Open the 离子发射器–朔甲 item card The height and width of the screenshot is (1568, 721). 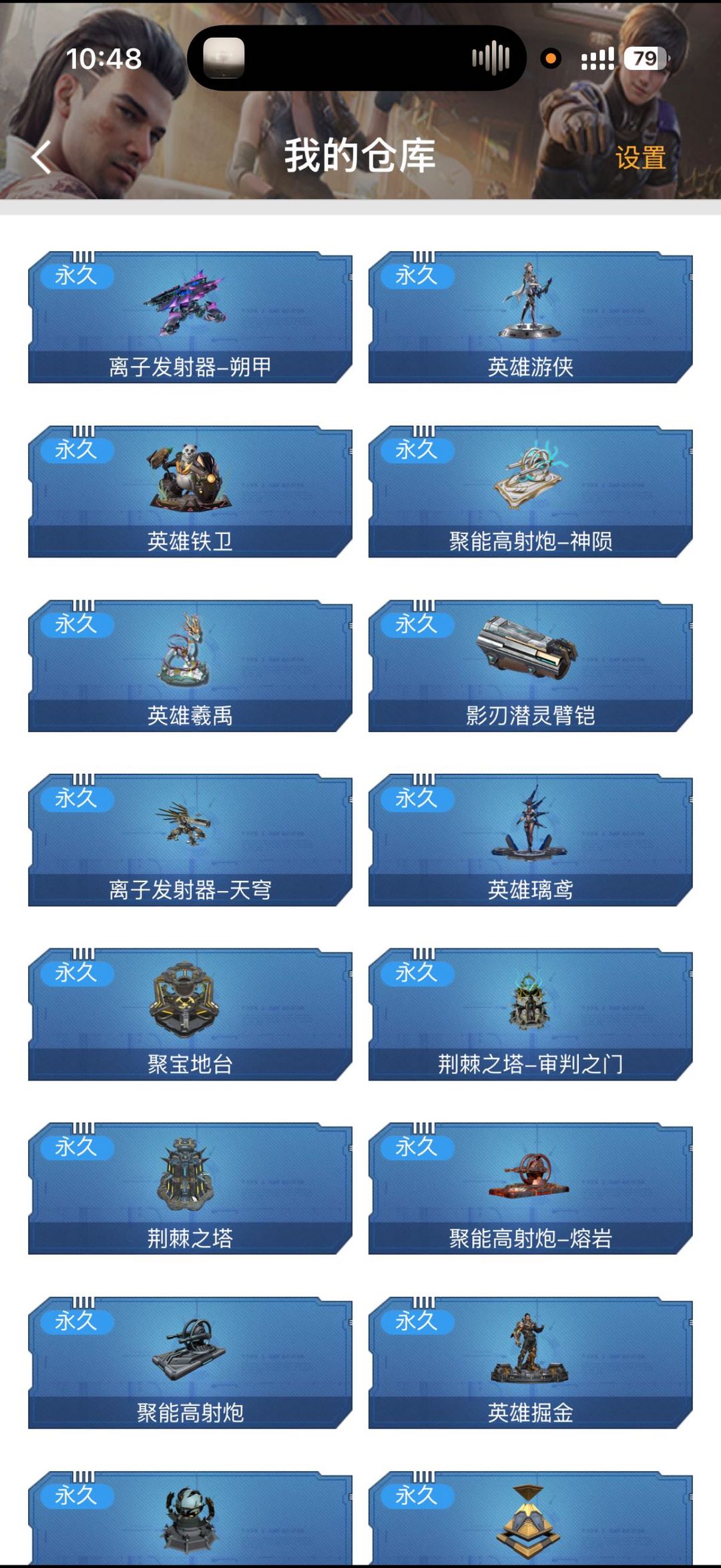(190, 317)
